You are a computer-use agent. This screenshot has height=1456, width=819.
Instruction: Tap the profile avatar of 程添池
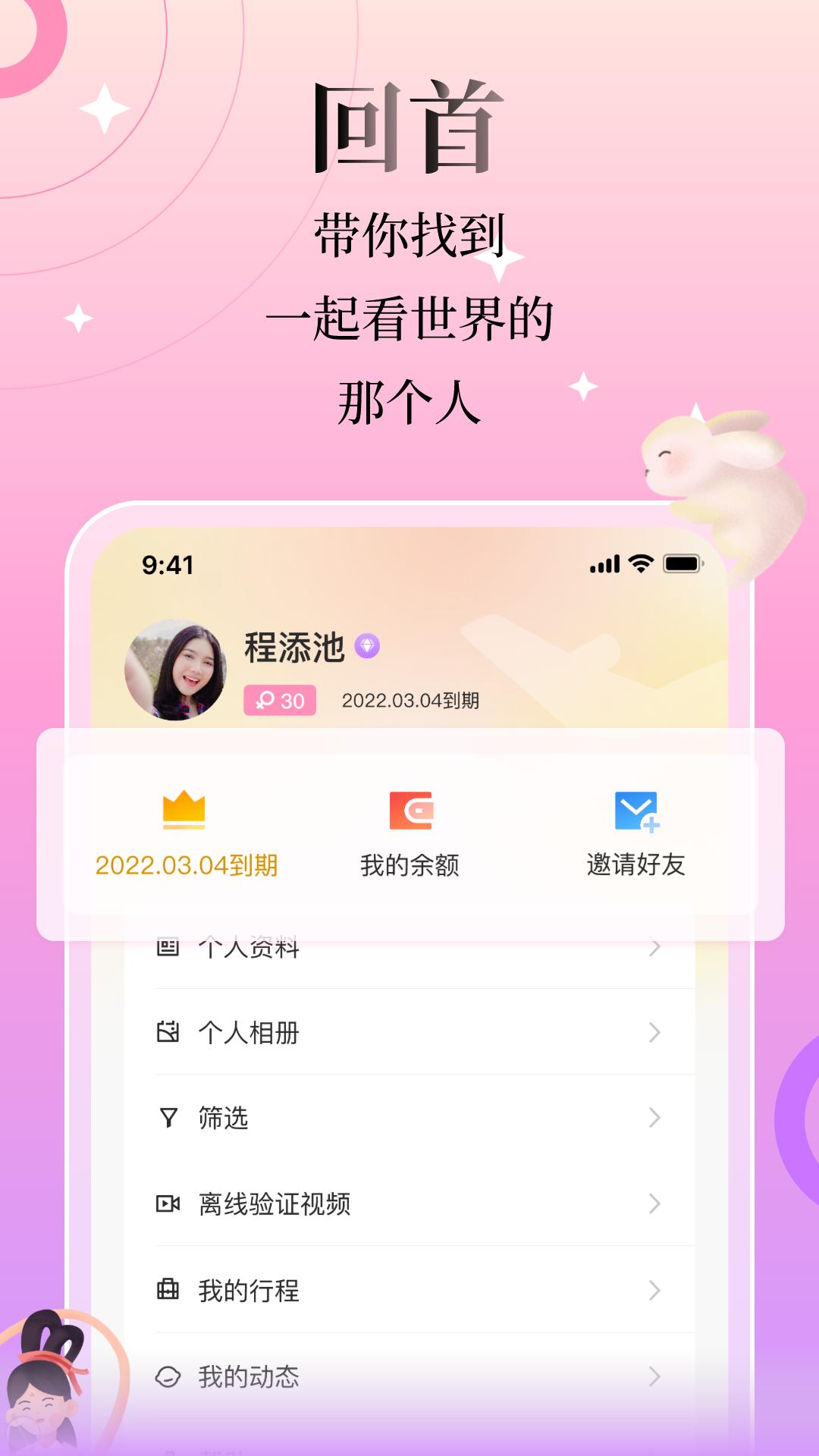pos(180,669)
